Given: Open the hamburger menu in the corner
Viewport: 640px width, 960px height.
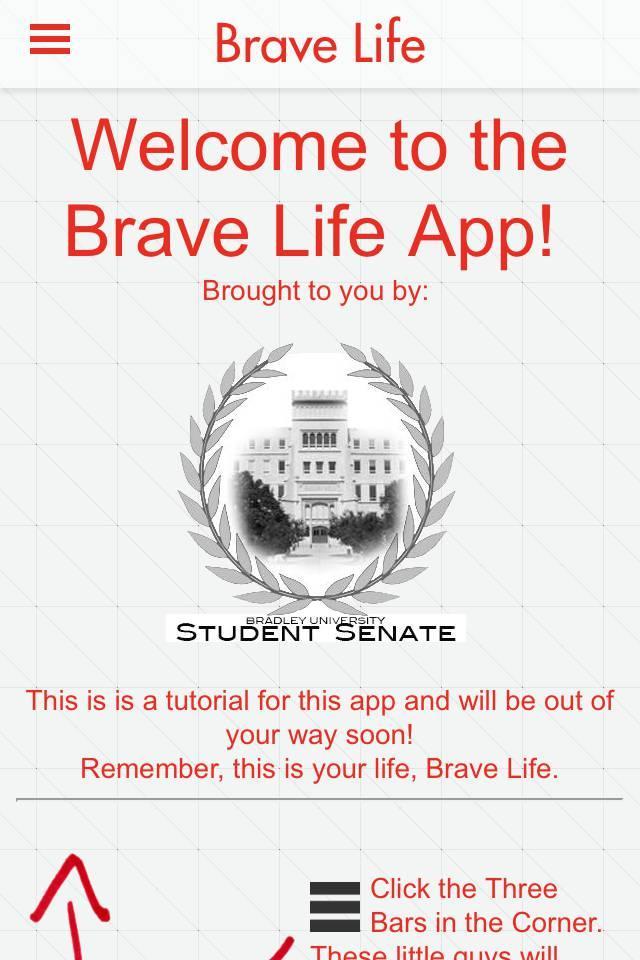Looking at the screenshot, I should pyautogui.click(x=50, y=40).
